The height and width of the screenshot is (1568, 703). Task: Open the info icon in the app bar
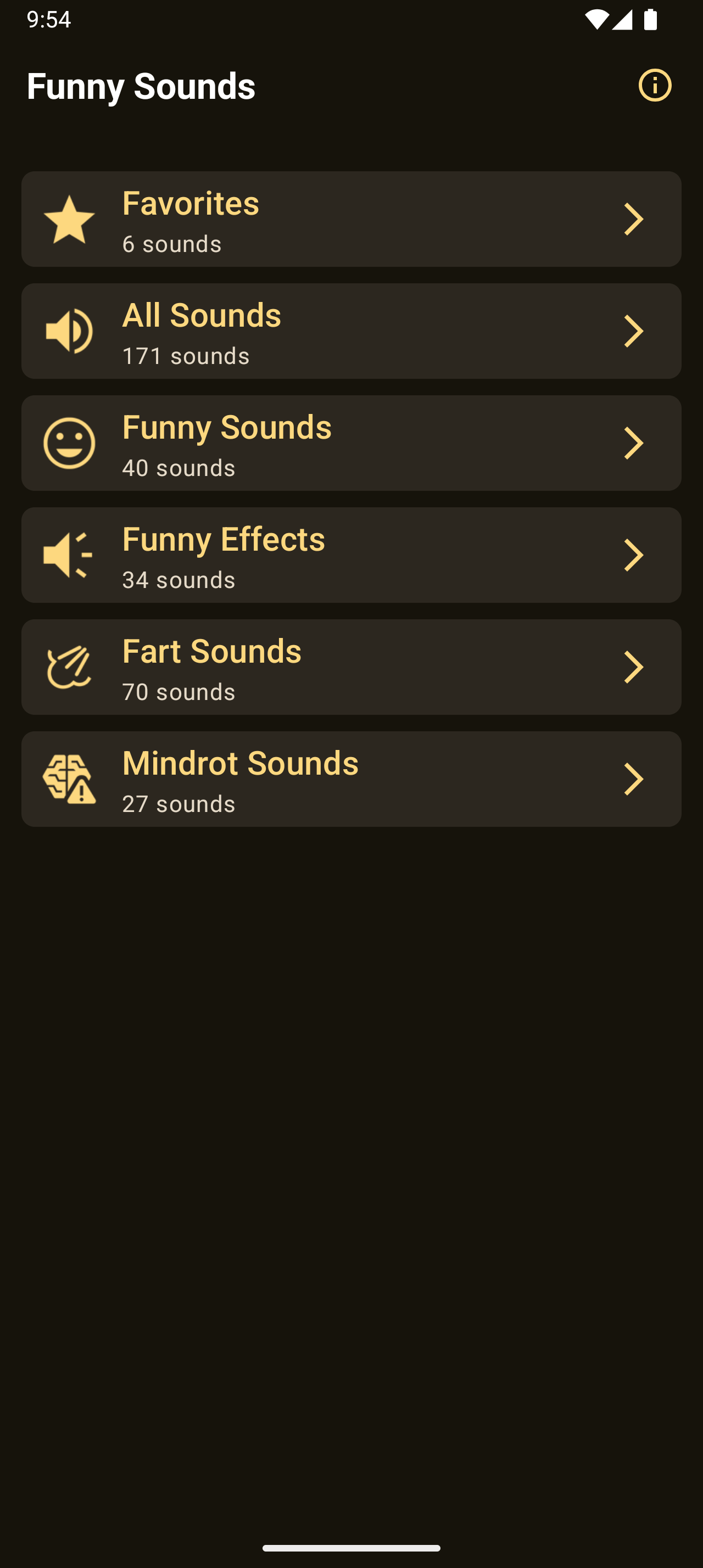(655, 85)
